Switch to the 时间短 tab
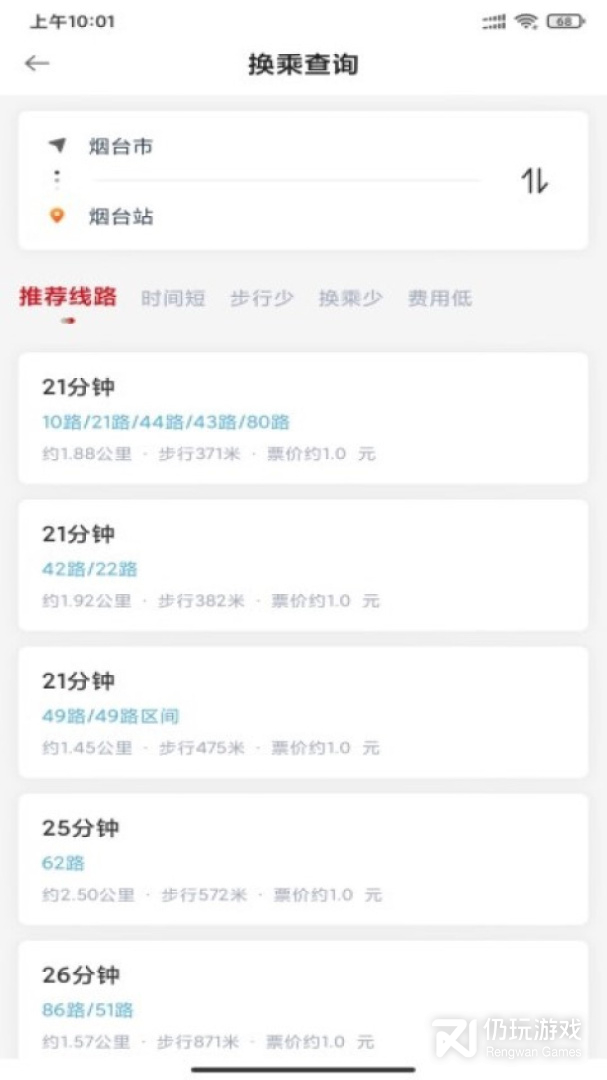Image resolution: width=607 pixels, height=1080 pixels. point(173,298)
